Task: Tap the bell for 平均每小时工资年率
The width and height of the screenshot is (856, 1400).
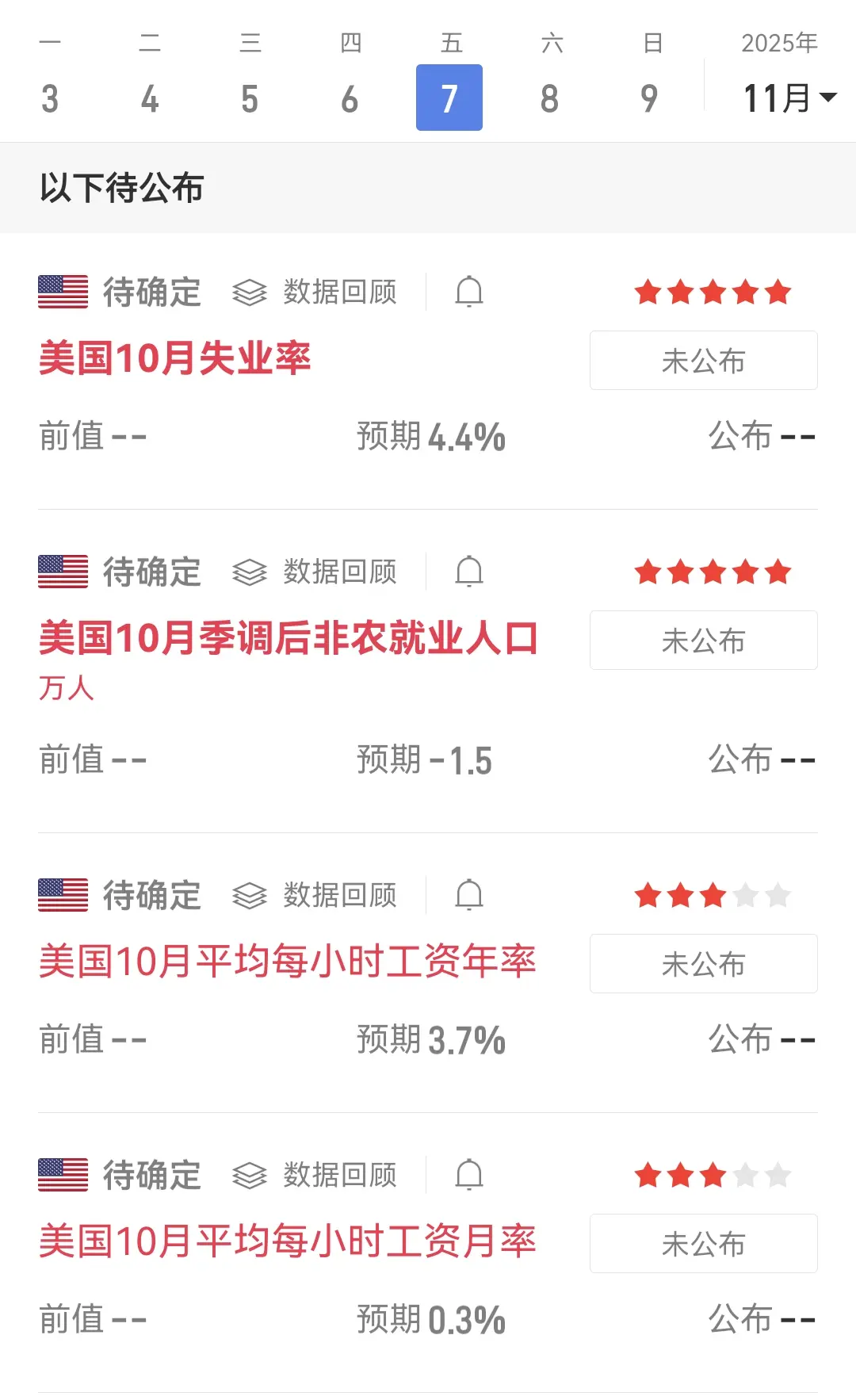Action: [468, 895]
